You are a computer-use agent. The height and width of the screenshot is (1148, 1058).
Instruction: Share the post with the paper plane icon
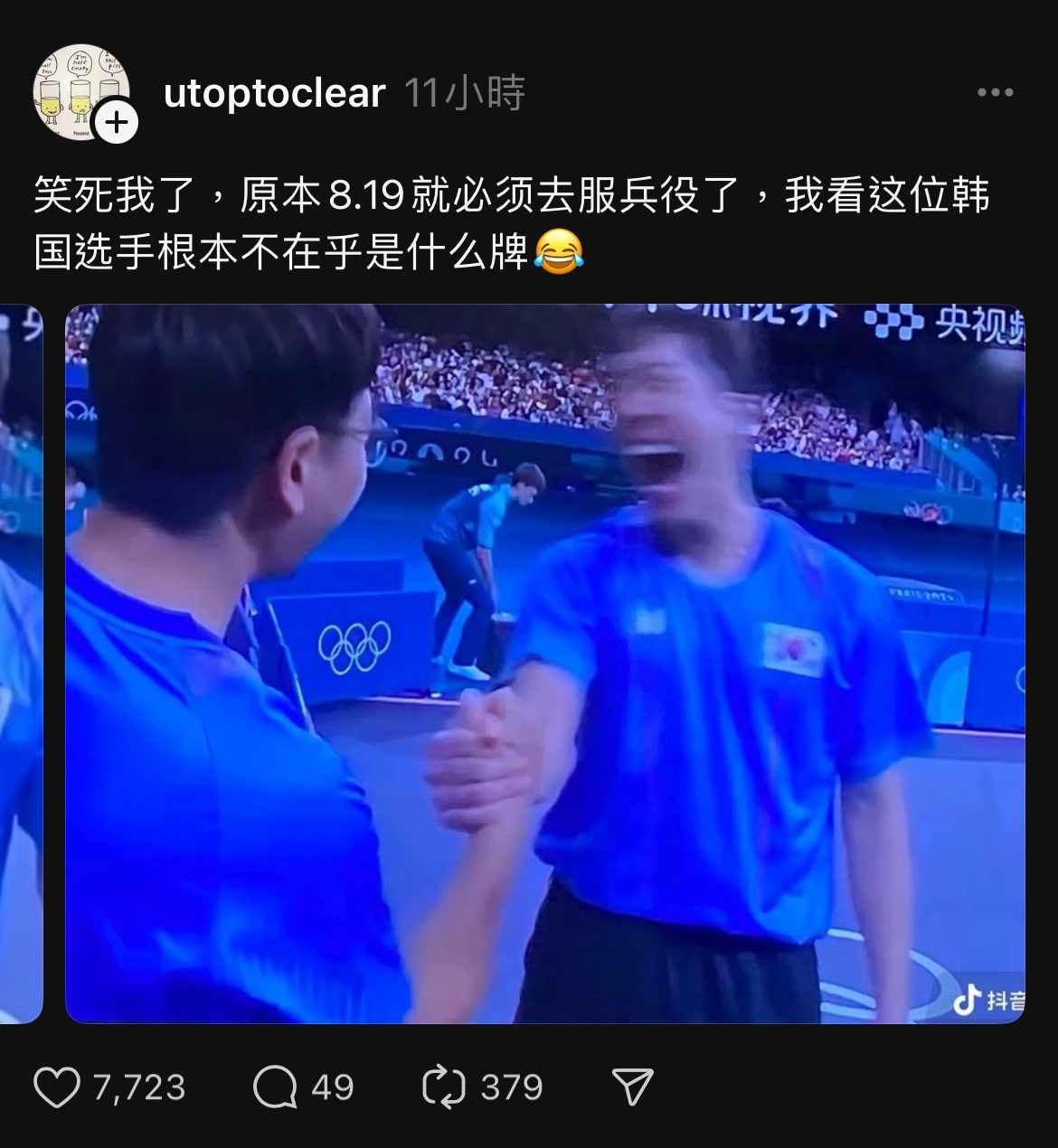632,1087
